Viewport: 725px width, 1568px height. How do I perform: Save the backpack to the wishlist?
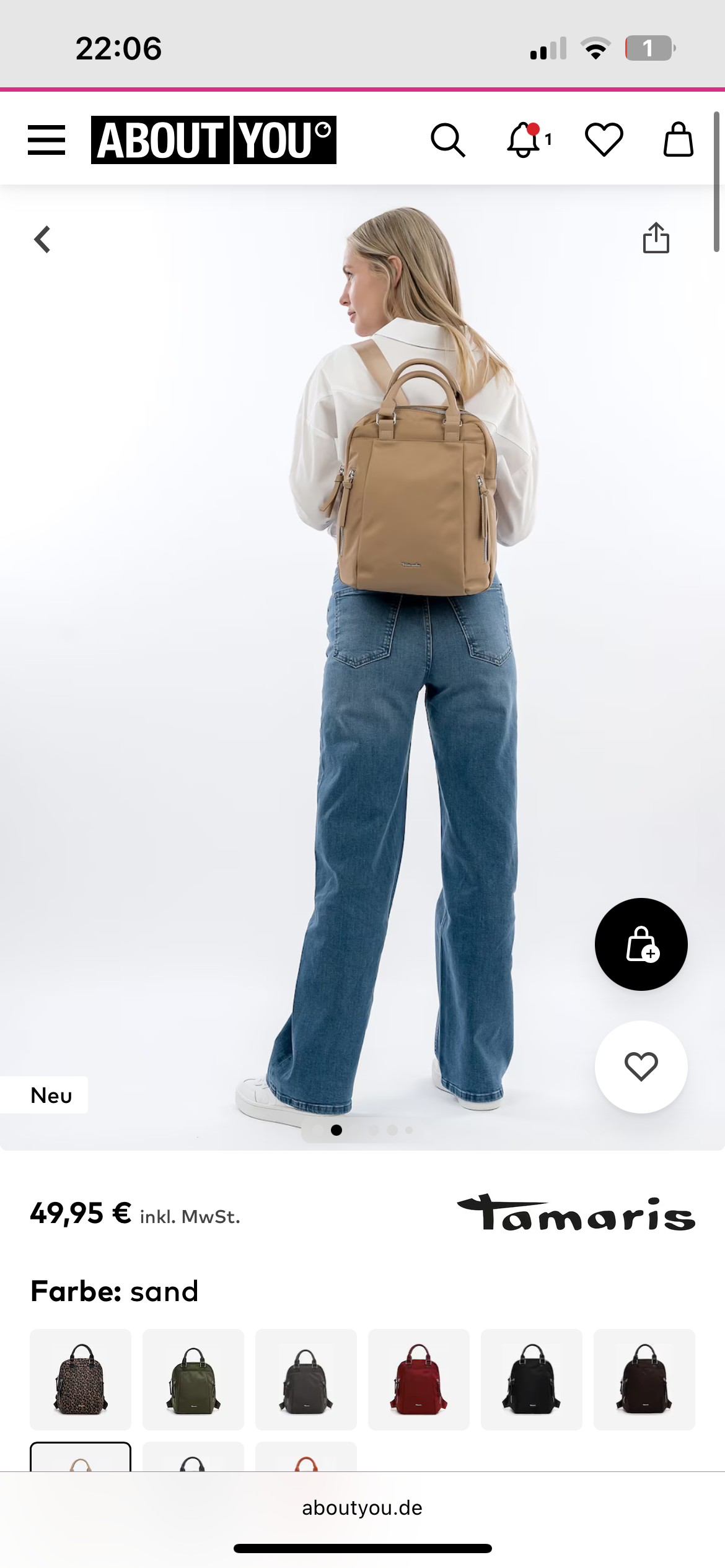[641, 1066]
